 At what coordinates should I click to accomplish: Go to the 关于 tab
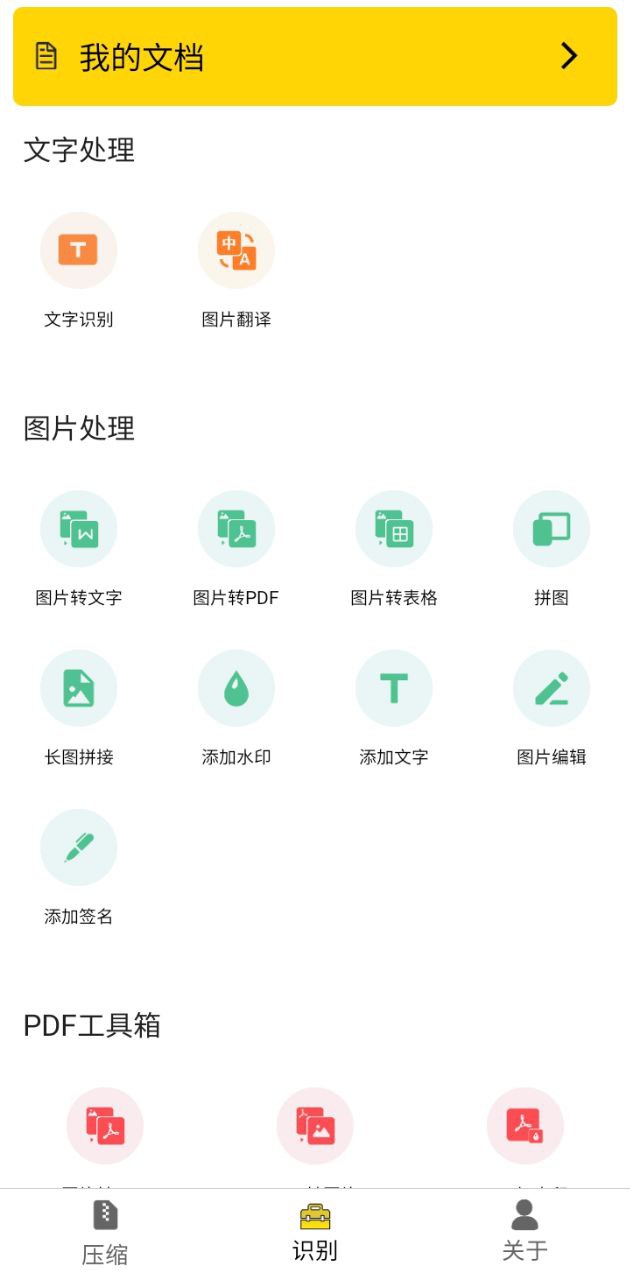525,1234
